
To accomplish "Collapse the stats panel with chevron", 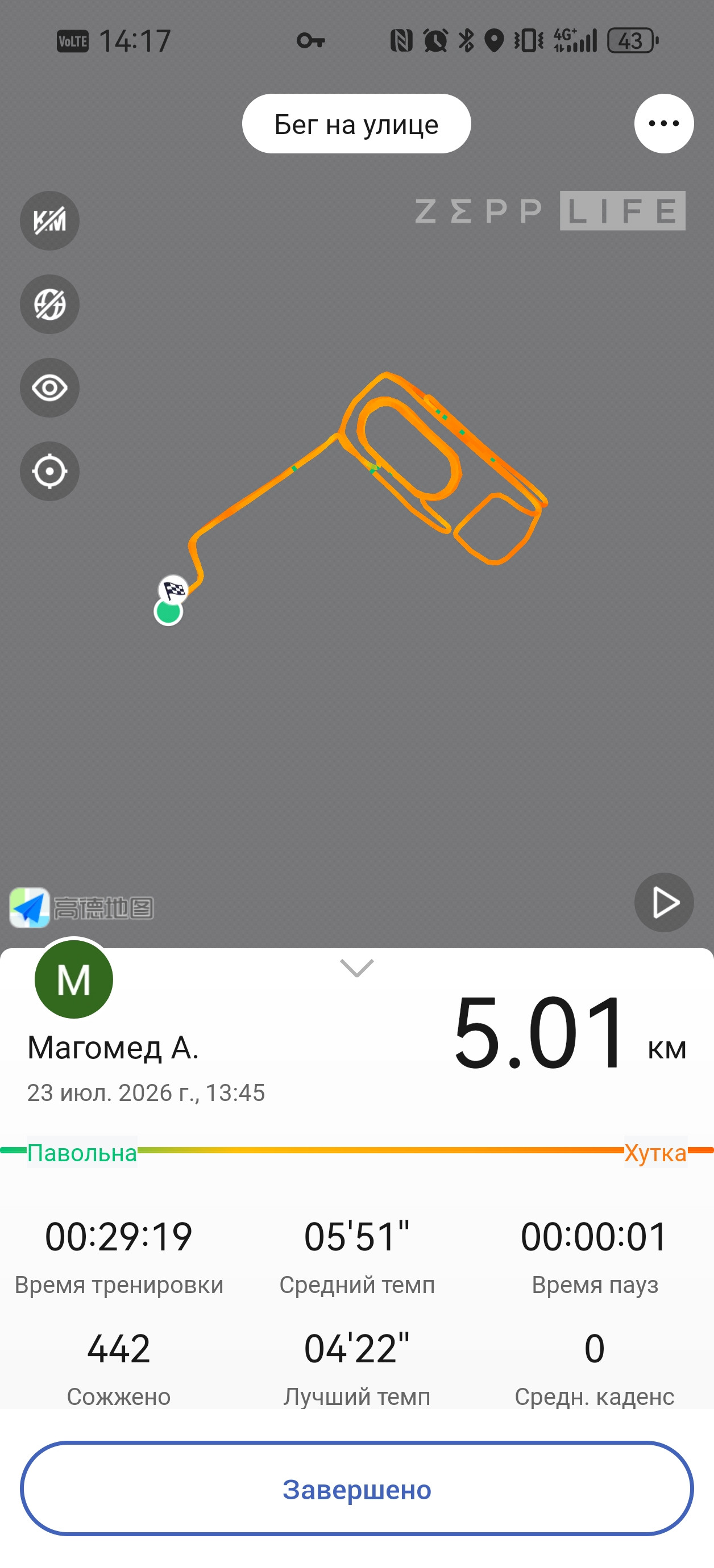I will [x=357, y=968].
